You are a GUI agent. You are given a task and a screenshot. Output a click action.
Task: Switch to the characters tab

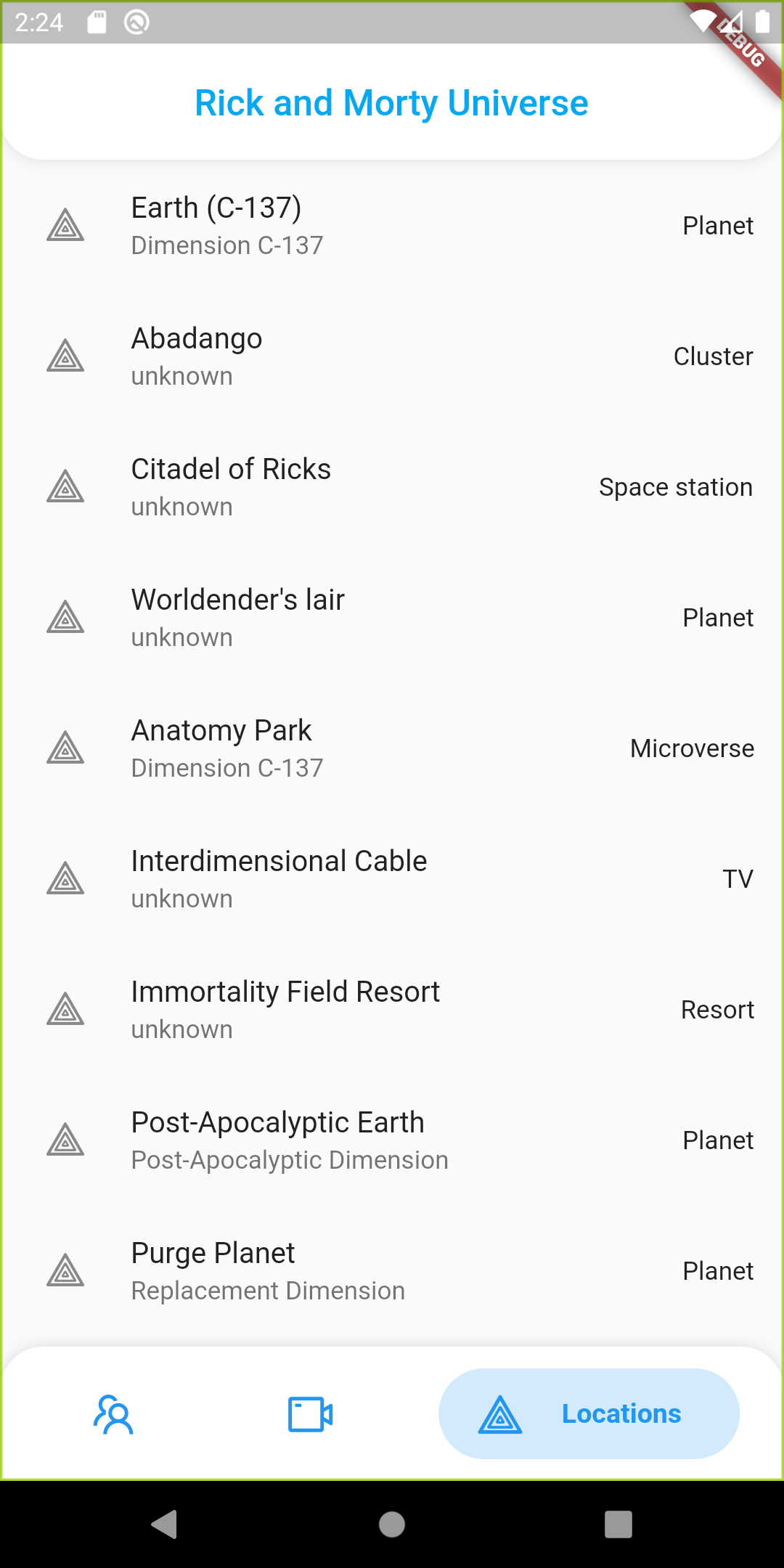point(113,1414)
